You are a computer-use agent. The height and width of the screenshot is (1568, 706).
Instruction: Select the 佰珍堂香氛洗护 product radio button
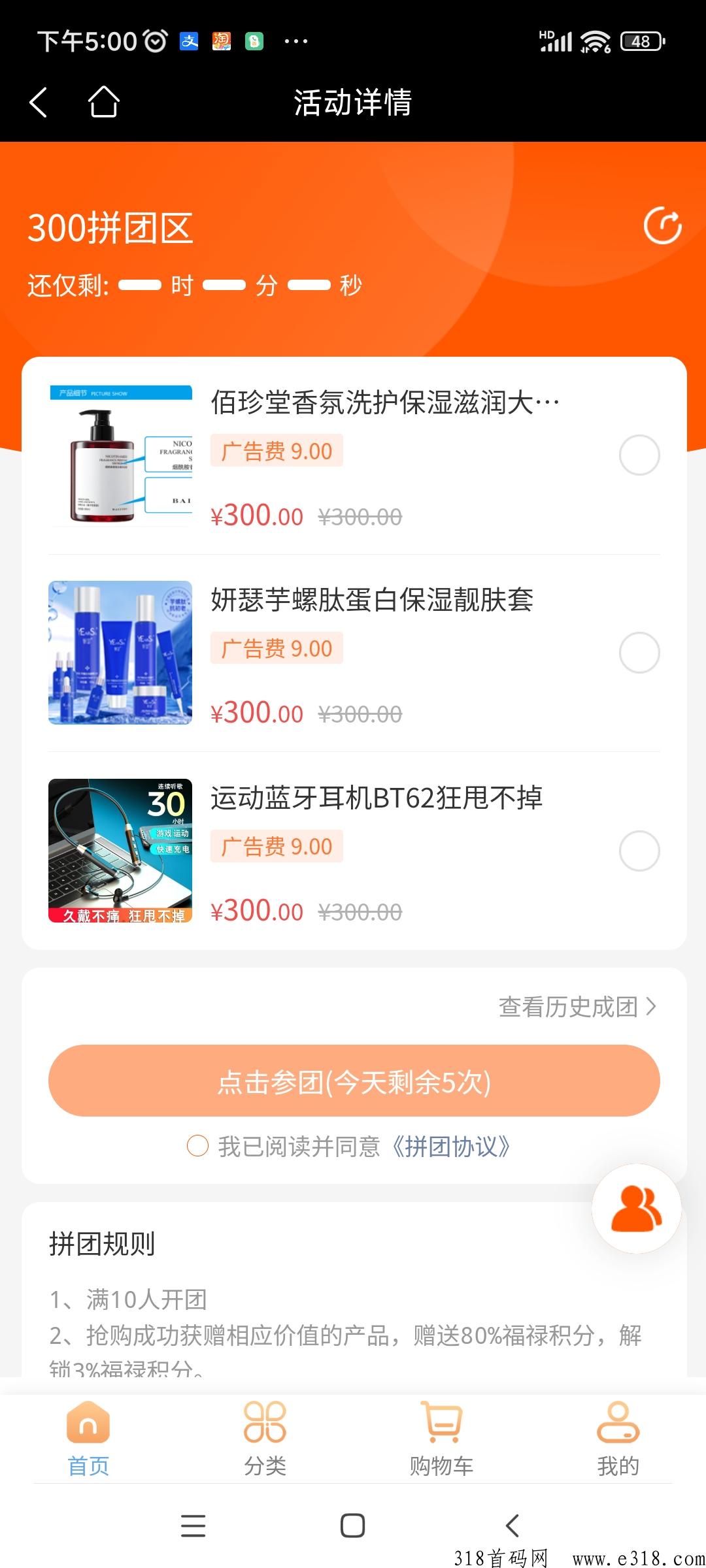639,455
